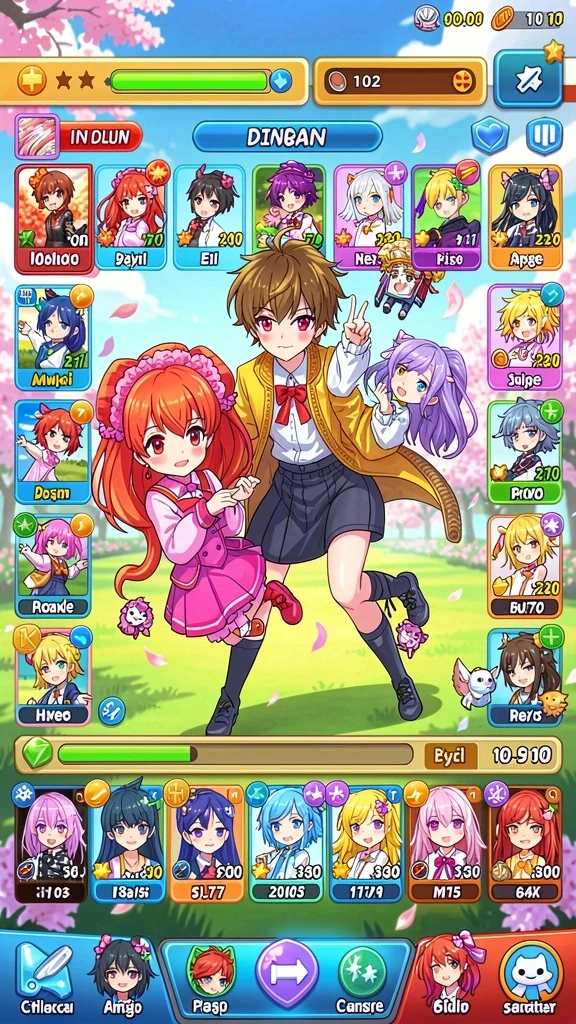
Task: Open the Cthlaccai tab
Action: [x=47, y=978]
